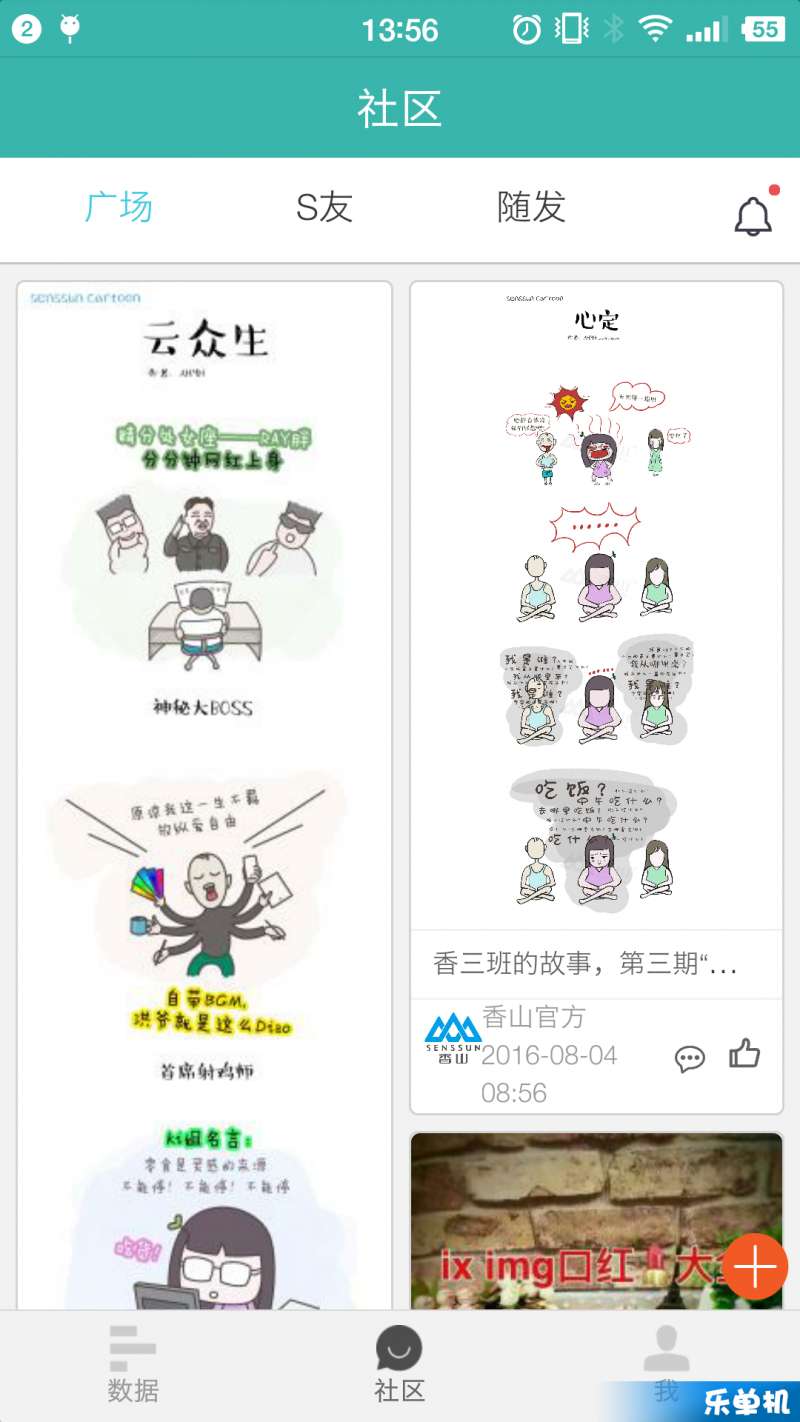
Task: Go to the 数据 tab
Action: (x=133, y=1365)
